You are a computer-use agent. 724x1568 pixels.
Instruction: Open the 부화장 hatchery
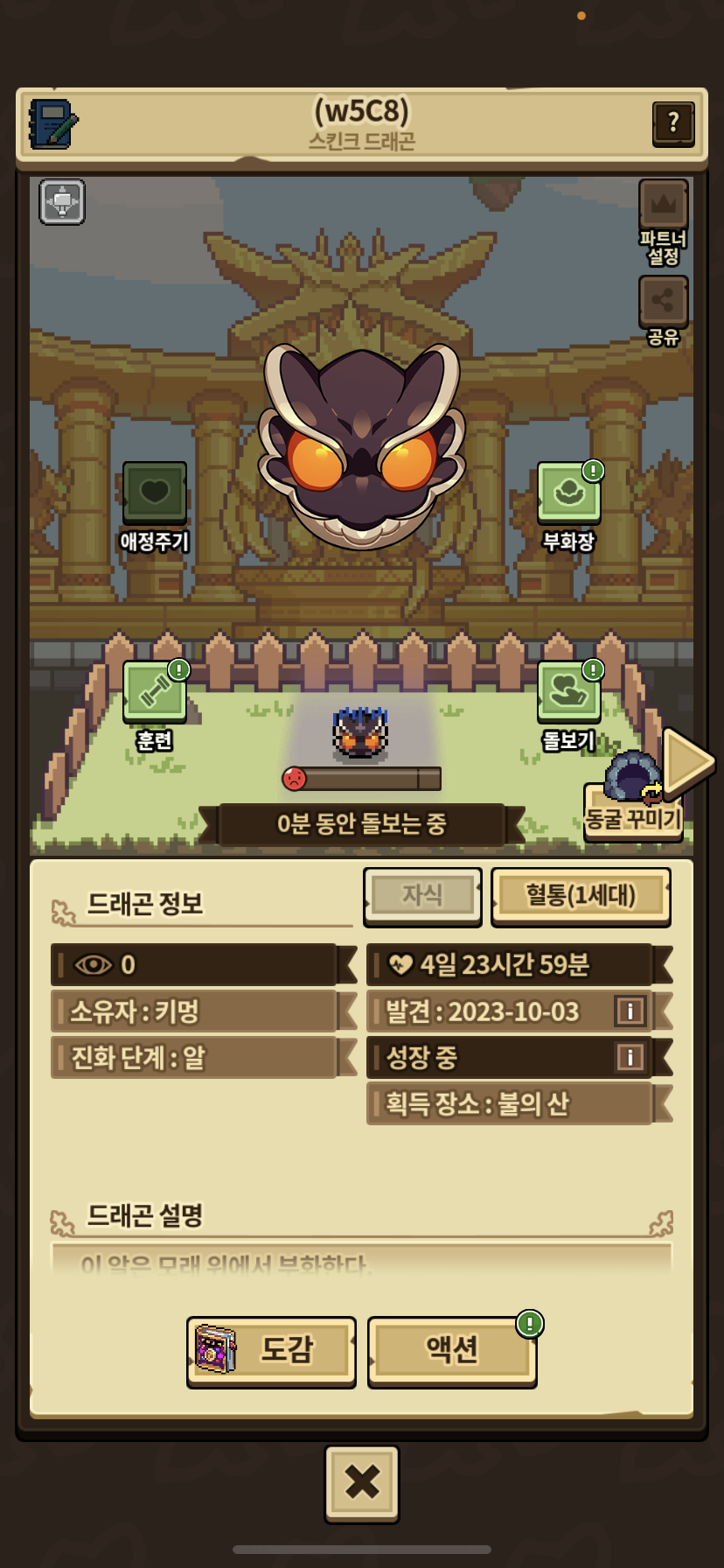(568, 493)
